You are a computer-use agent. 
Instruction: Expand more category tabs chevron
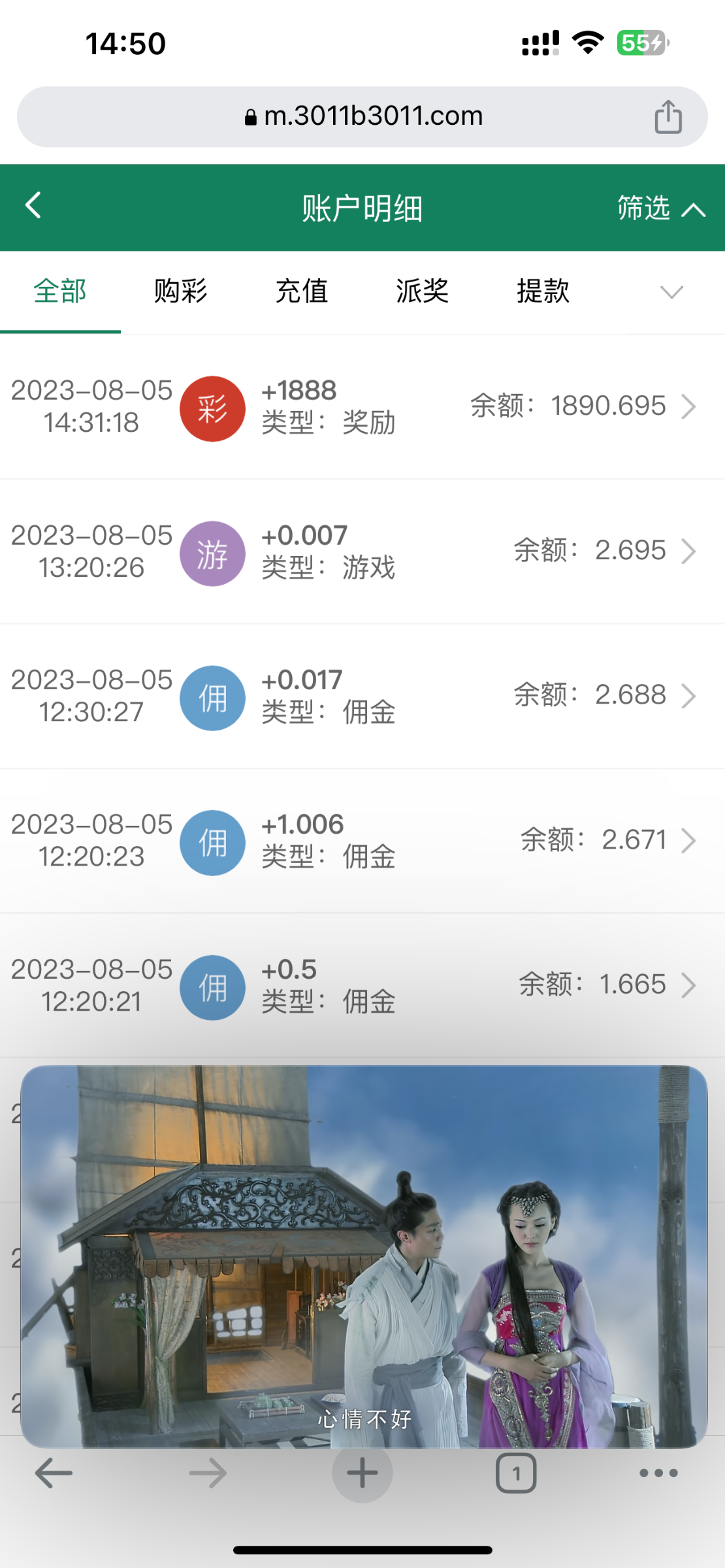pyautogui.click(x=671, y=292)
